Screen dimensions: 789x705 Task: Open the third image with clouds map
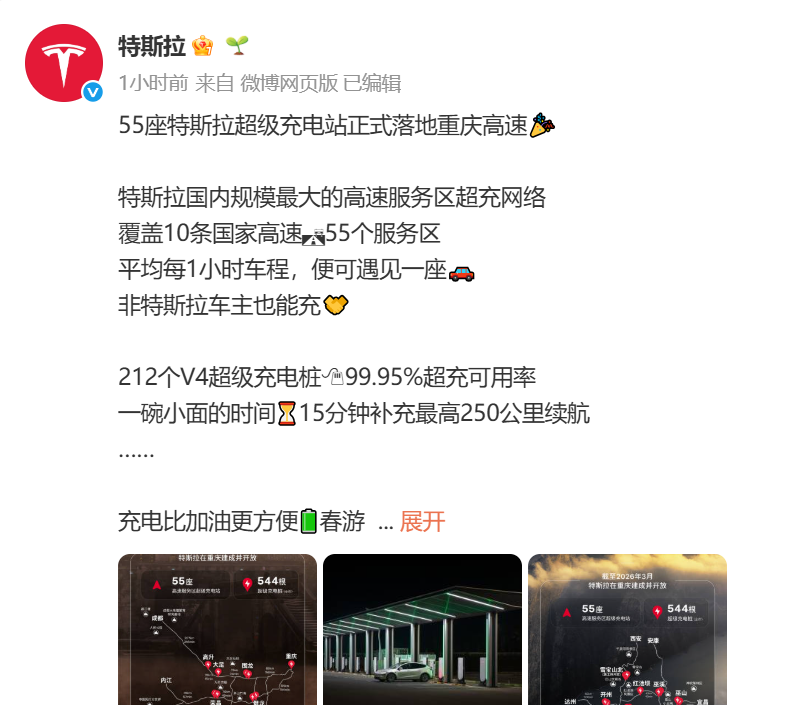[x=627, y=629]
